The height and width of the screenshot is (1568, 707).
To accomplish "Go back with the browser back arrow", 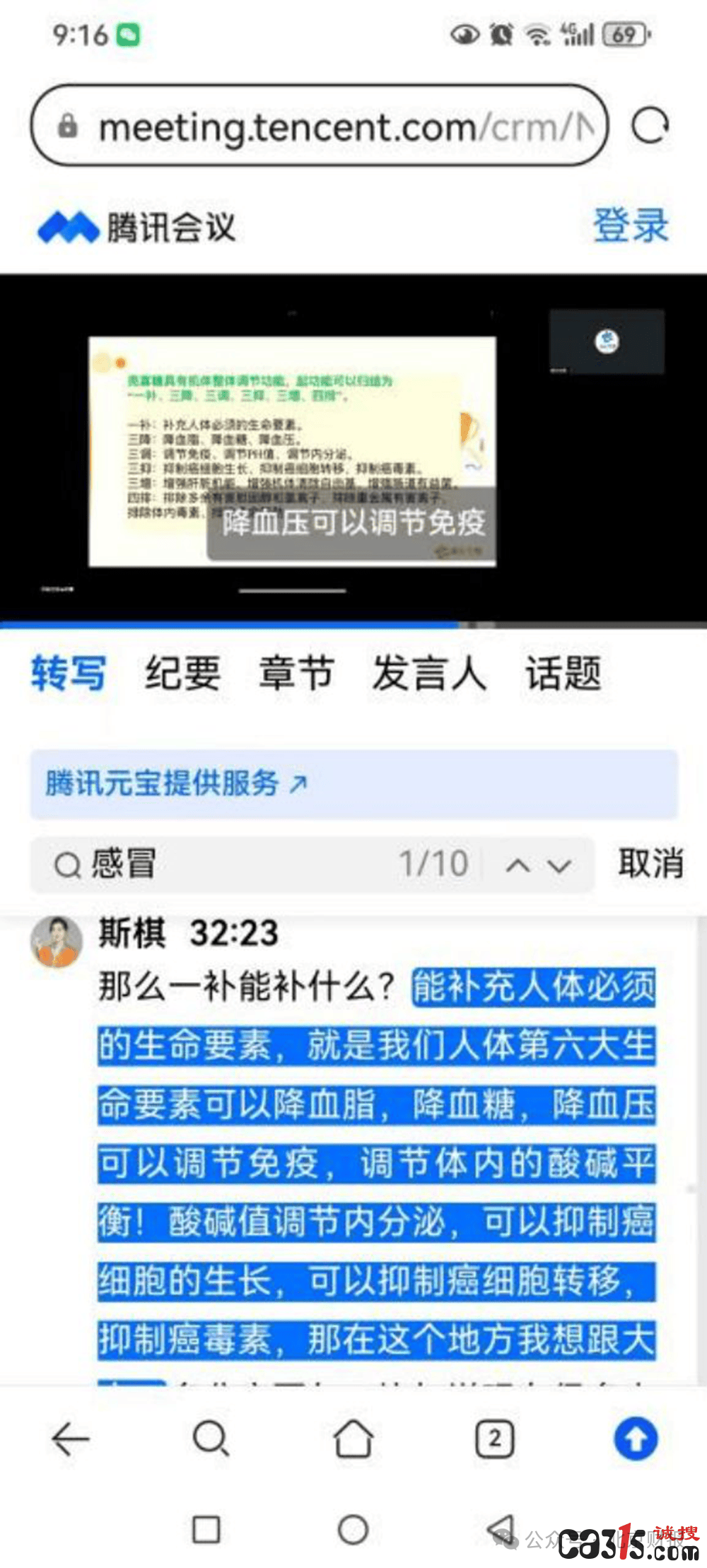I will (71, 1439).
